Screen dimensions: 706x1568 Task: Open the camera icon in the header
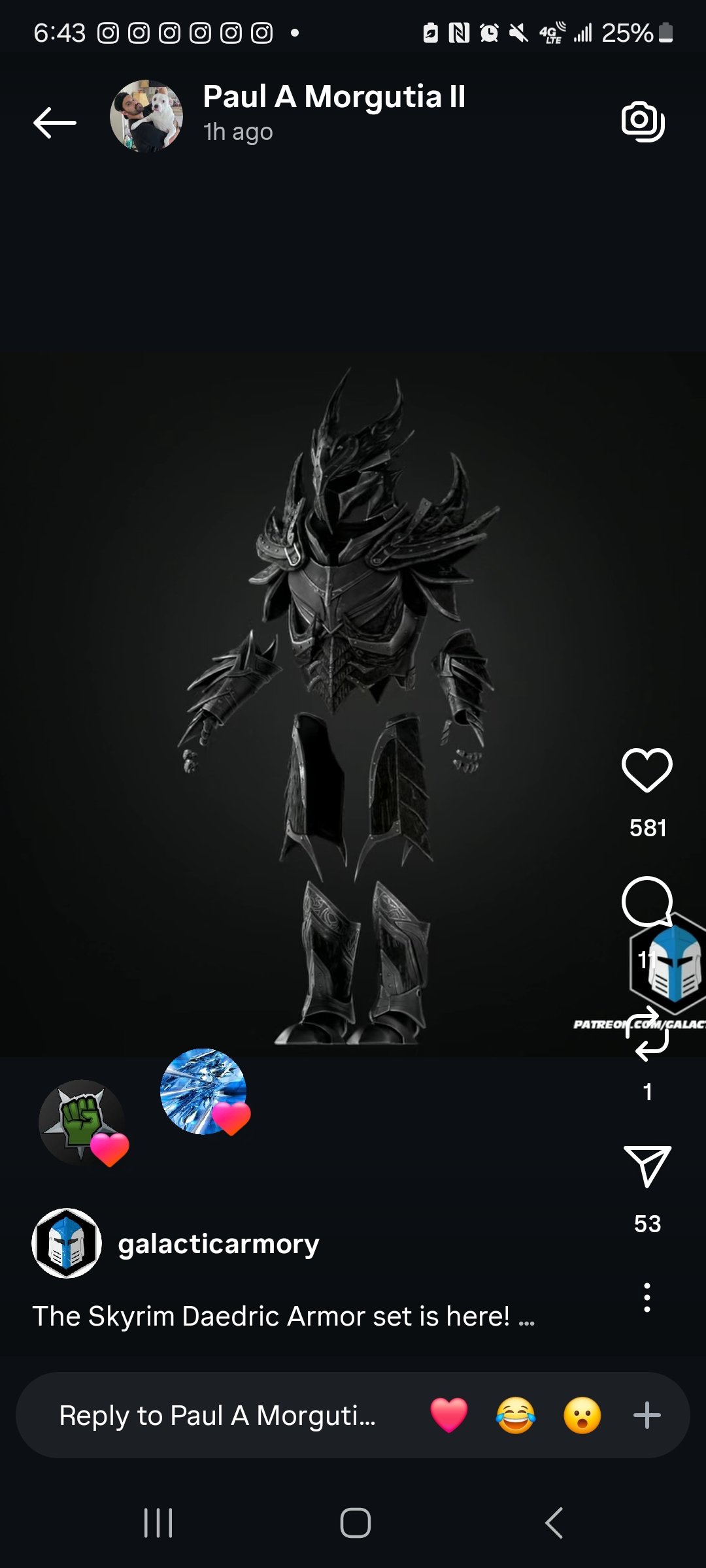(643, 122)
